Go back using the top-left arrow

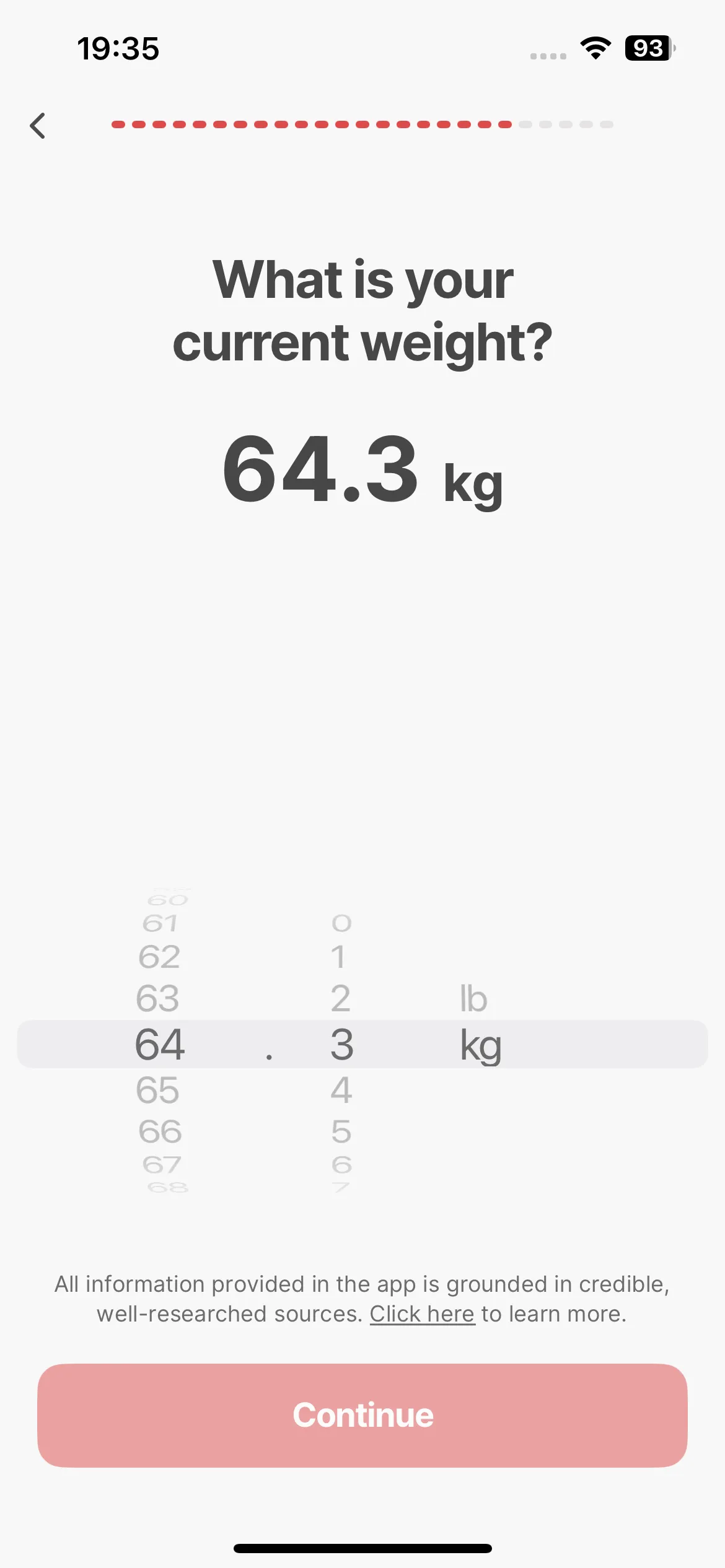click(x=38, y=126)
